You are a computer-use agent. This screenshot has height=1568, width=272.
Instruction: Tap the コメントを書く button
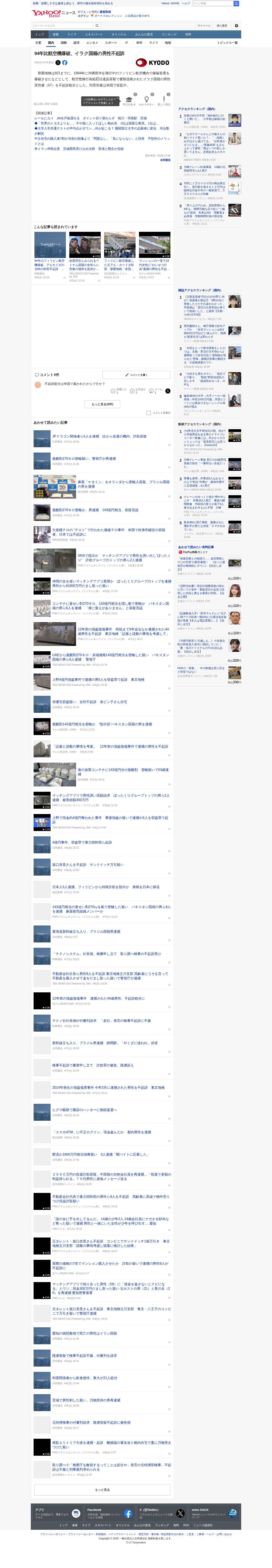136,375
